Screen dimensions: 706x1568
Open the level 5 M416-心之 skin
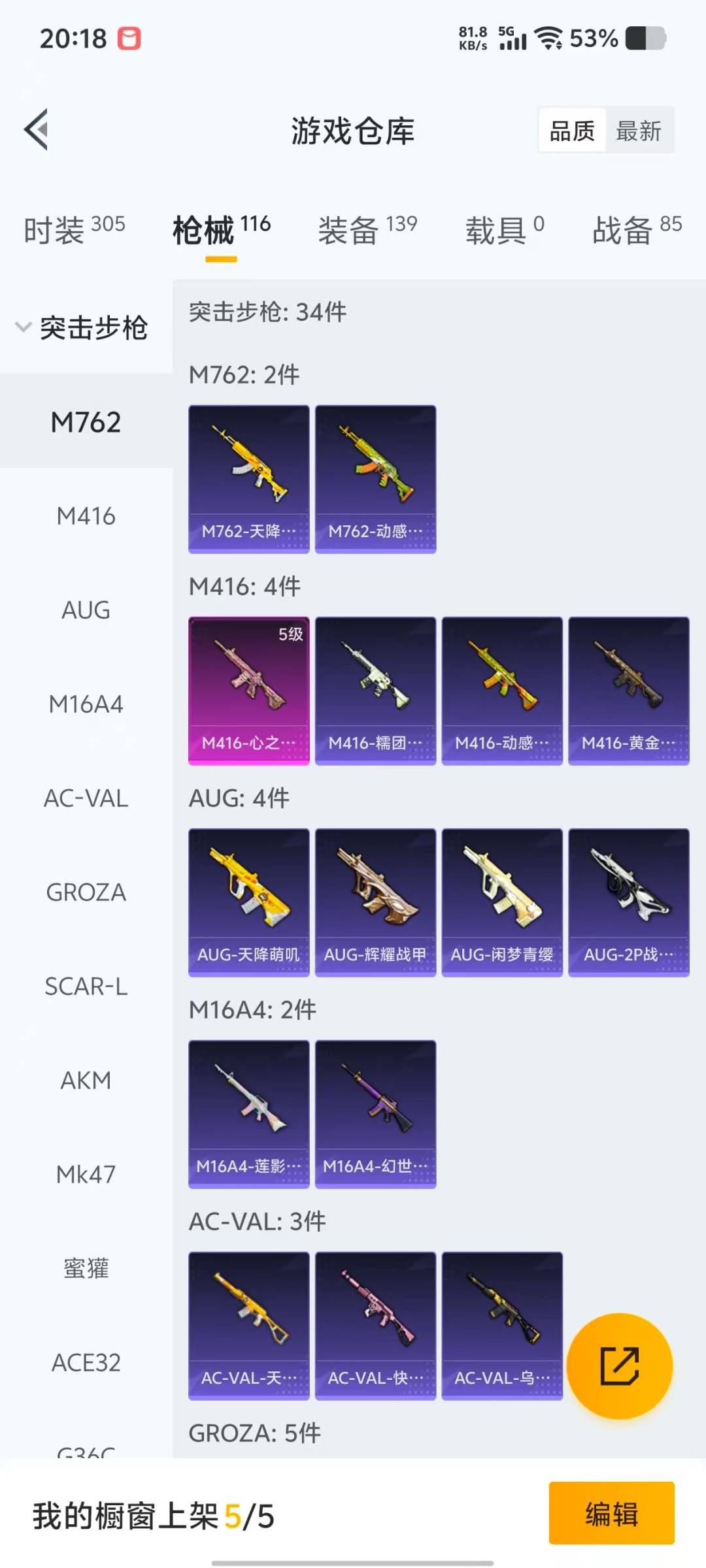pyautogui.click(x=248, y=691)
